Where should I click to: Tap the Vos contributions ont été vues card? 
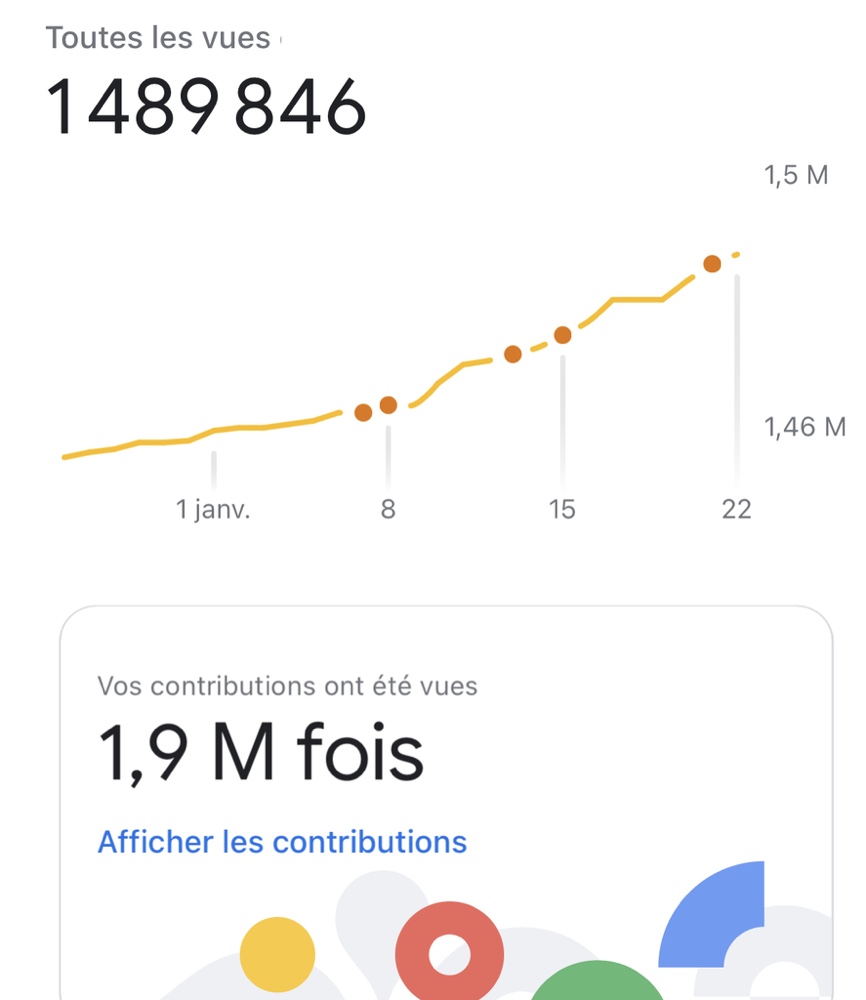point(286,685)
